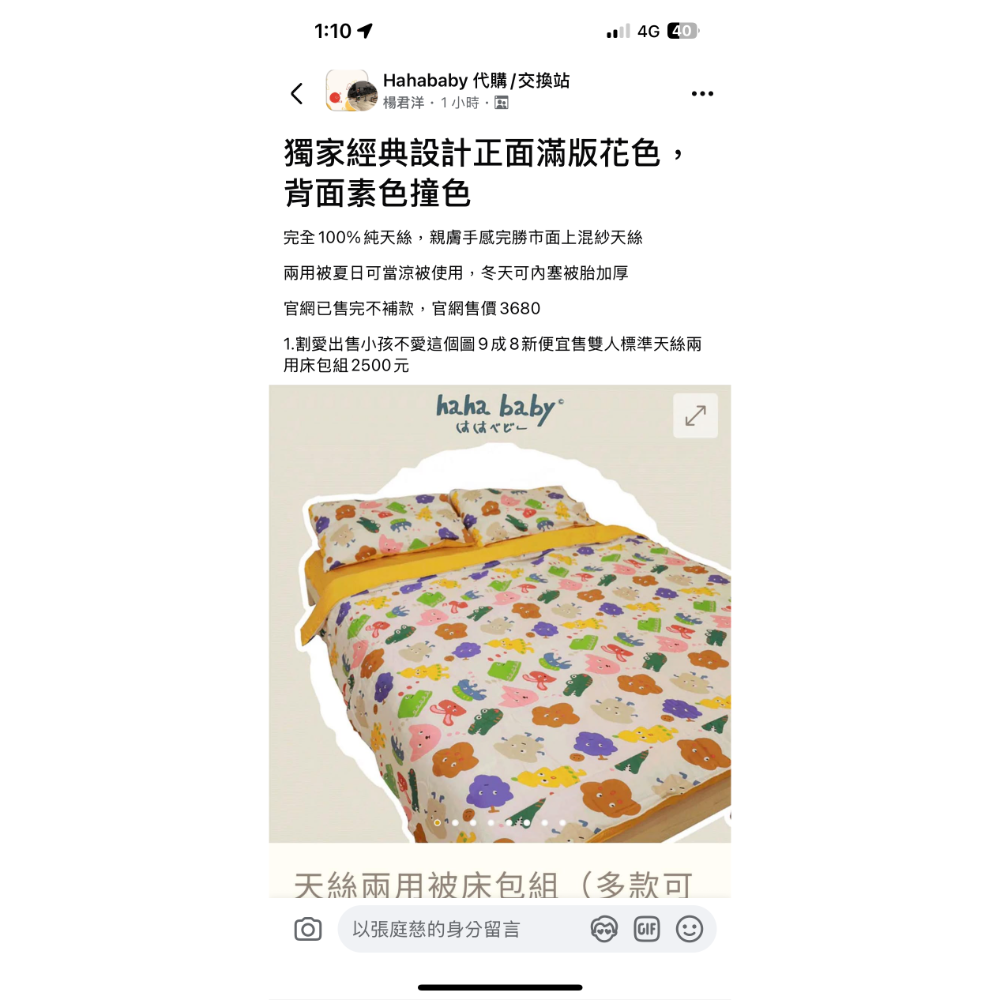Insert a GIF into the comment
Screen dimensions: 1000x1000
[x=647, y=930]
